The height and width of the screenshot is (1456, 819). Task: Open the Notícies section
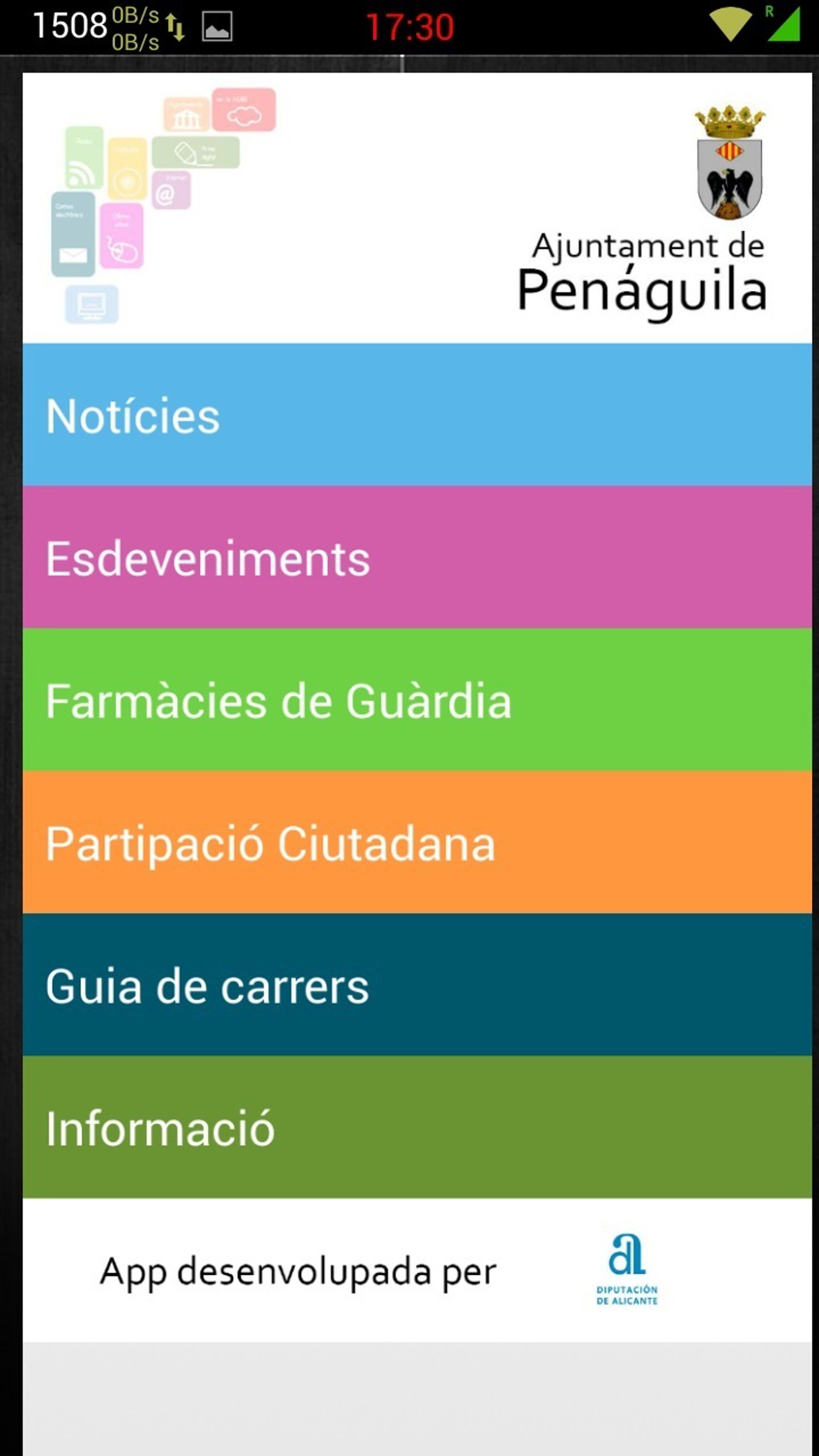[417, 416]
